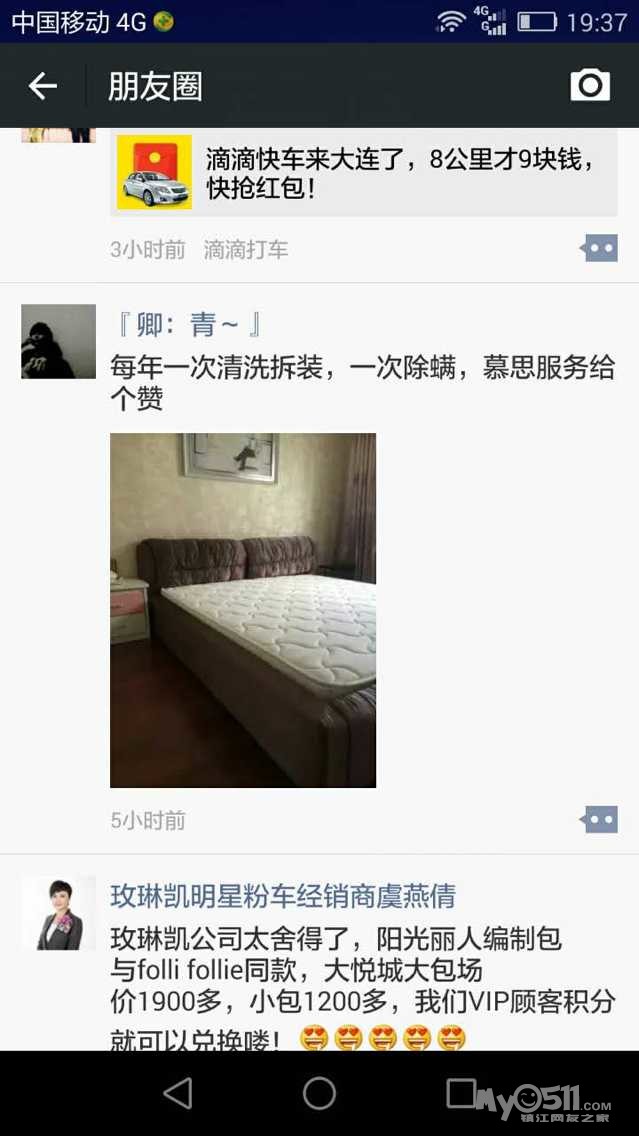The image size is (639, 1136).
Task: Tap the avatar of 『卿：青~』
Action: coord(58,341)
